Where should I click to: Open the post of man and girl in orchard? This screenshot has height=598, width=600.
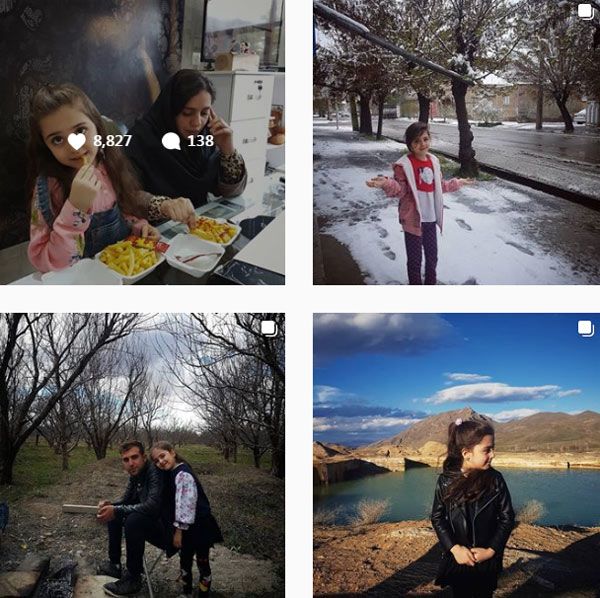142,455
